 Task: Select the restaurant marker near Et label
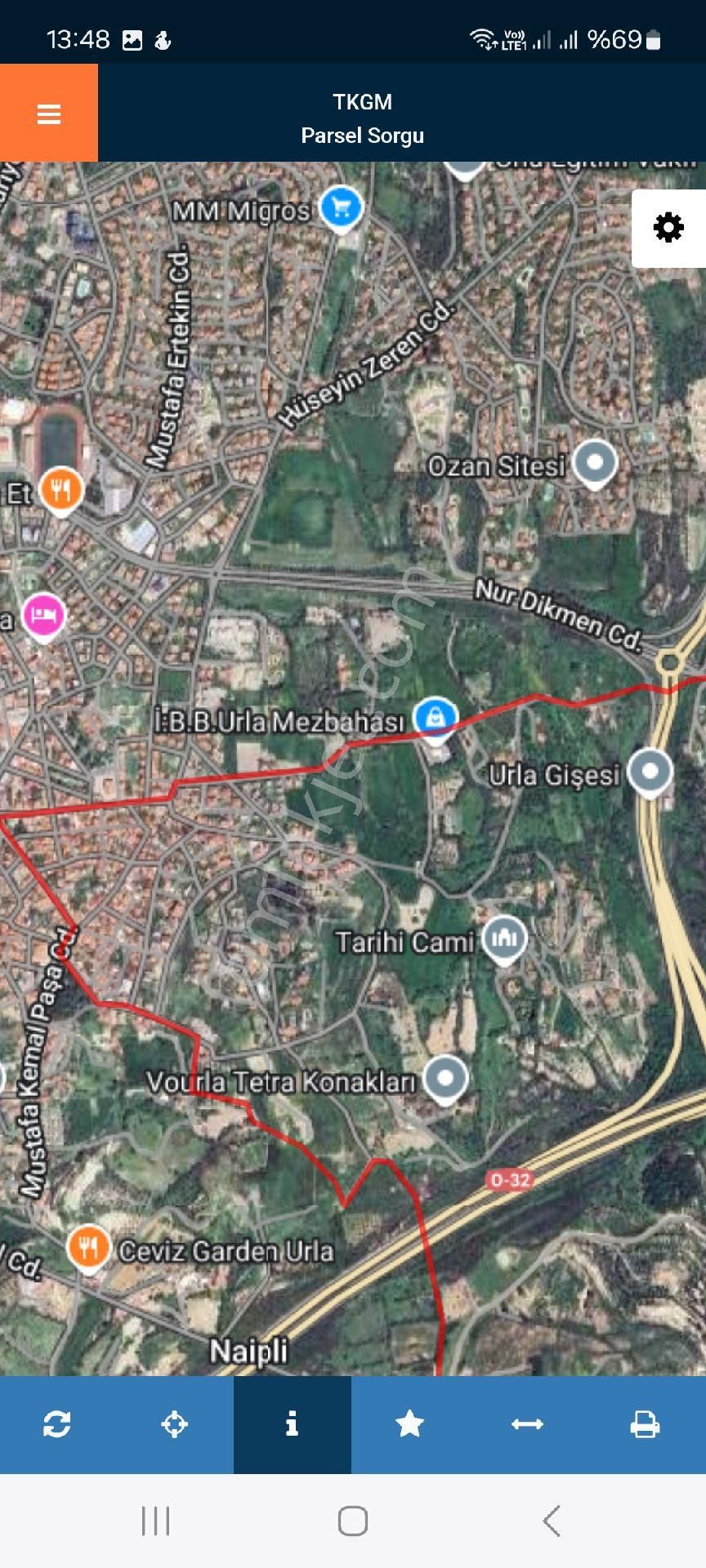pos(60,489)
